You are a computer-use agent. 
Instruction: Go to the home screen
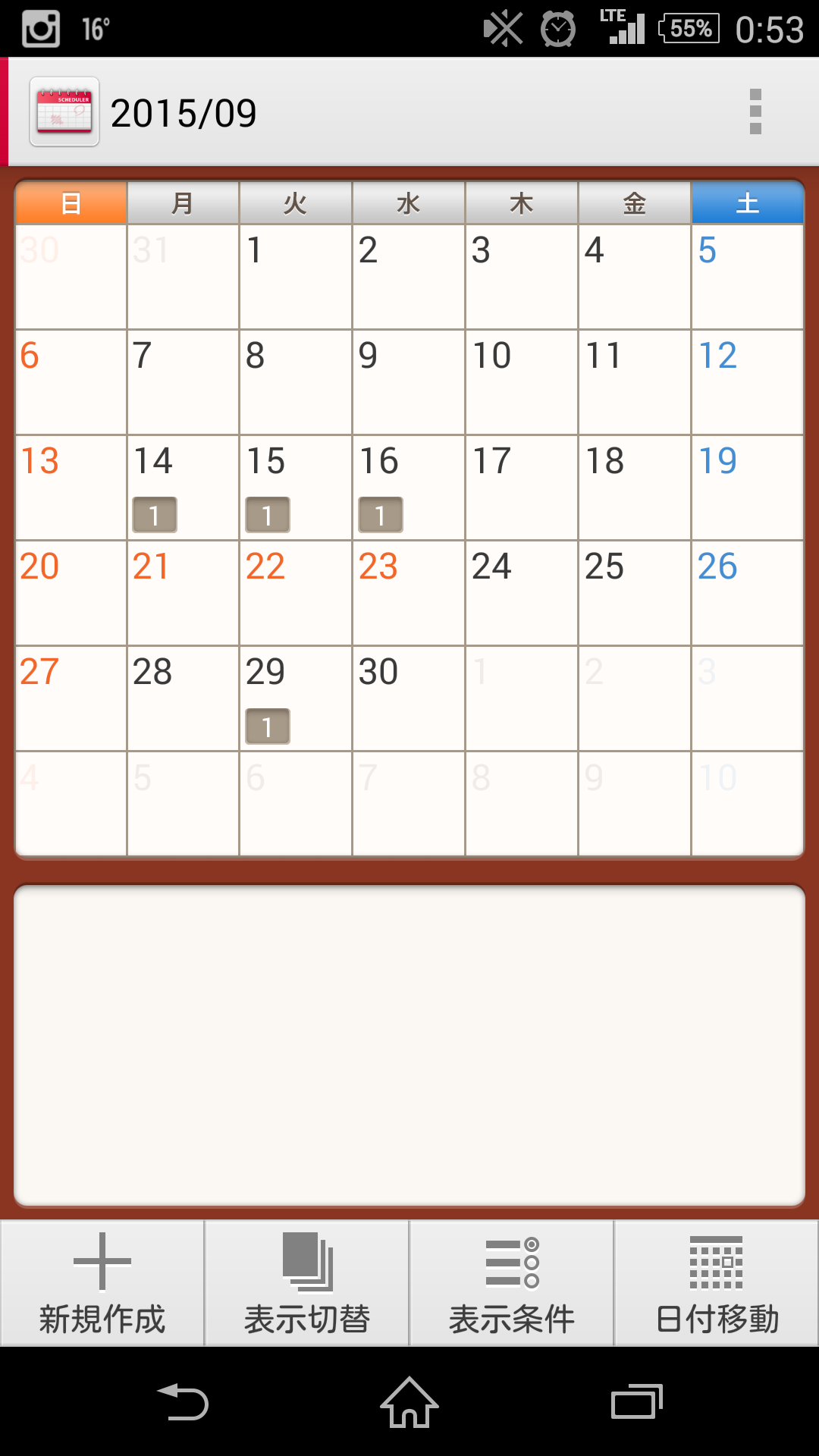click(409, 1402)
